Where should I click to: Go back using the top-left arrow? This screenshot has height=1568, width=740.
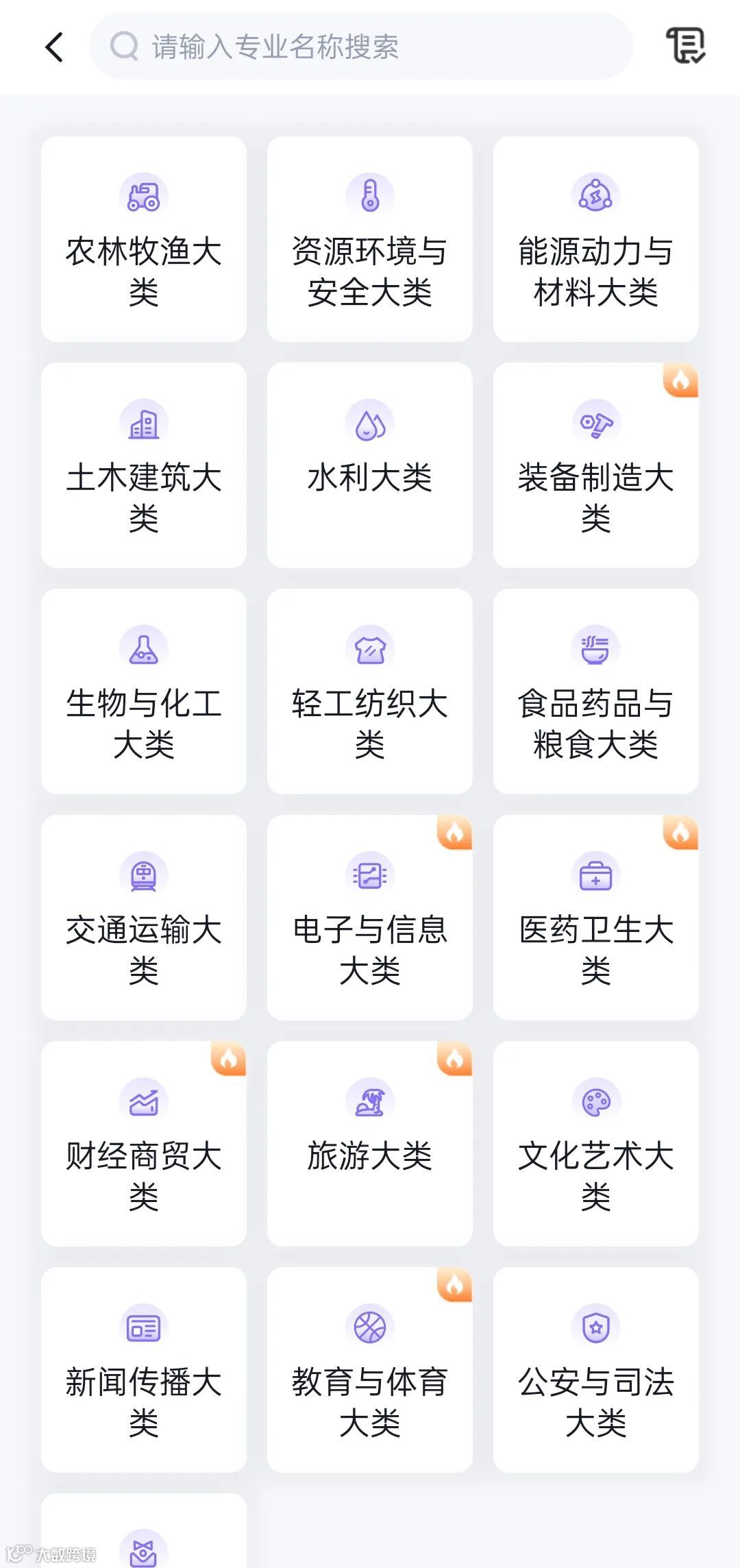tap(54, 47)
